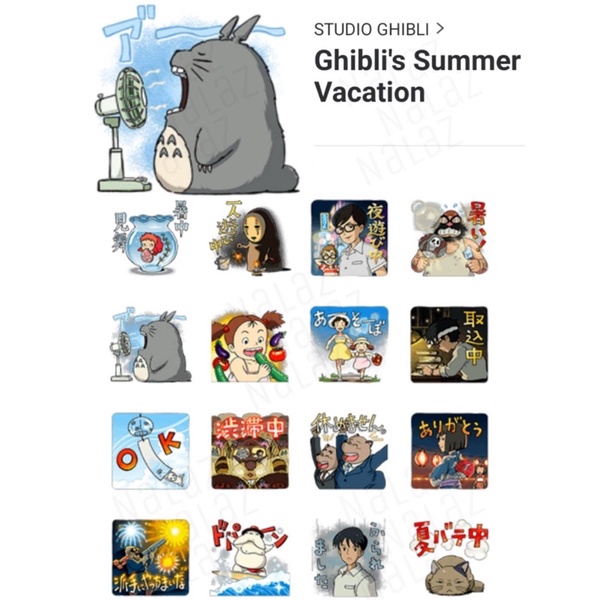This screenshot has width=600, height=600.
Task: Preview the surfing ドパーン sticker
Action: 250,558
